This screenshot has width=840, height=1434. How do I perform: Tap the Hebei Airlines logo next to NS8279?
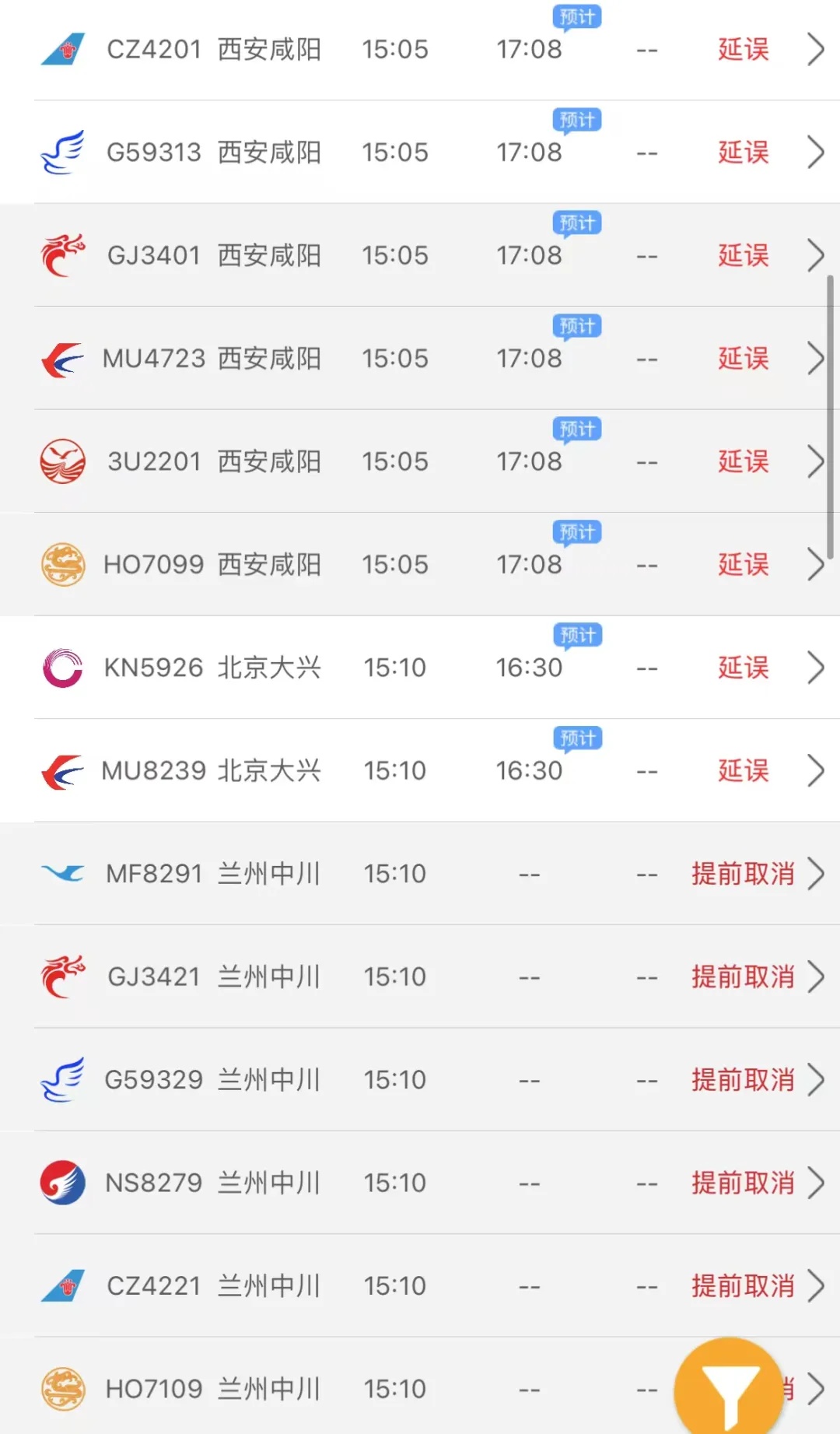62,1183
